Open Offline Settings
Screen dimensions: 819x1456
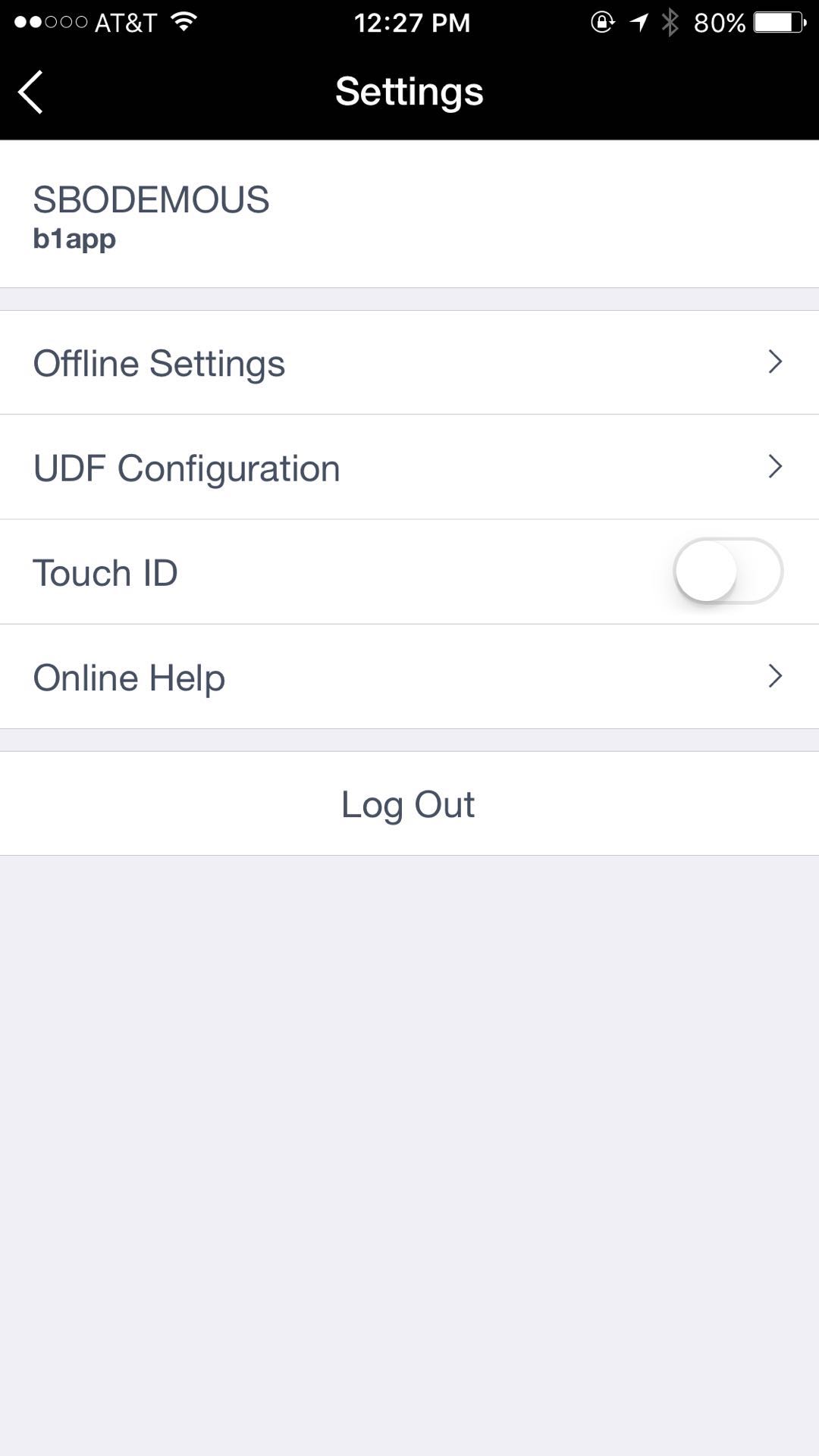(x=409, y=362)
